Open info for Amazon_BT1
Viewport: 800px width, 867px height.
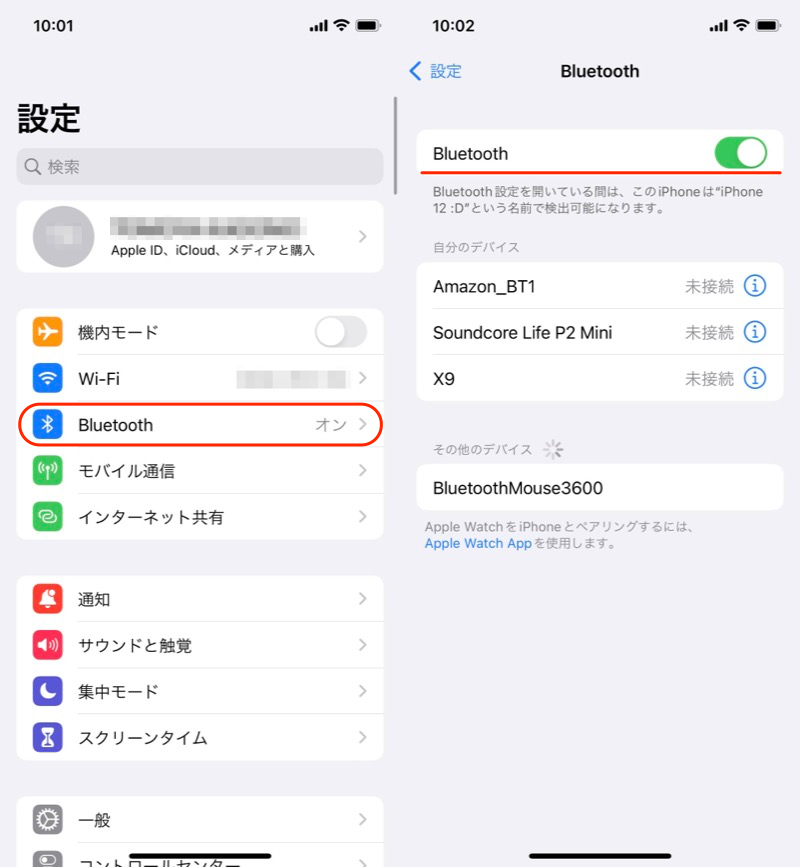tap(756, 286)
